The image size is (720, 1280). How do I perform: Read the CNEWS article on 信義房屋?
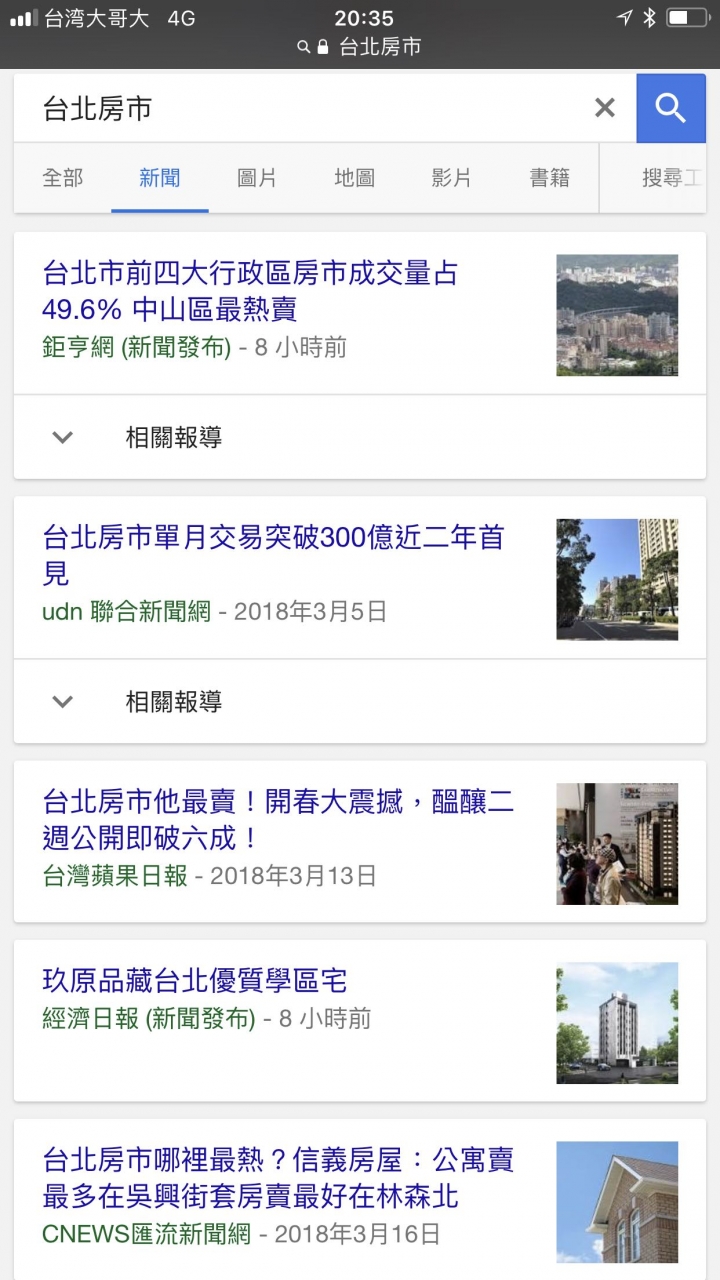[x=278, y=1177]
